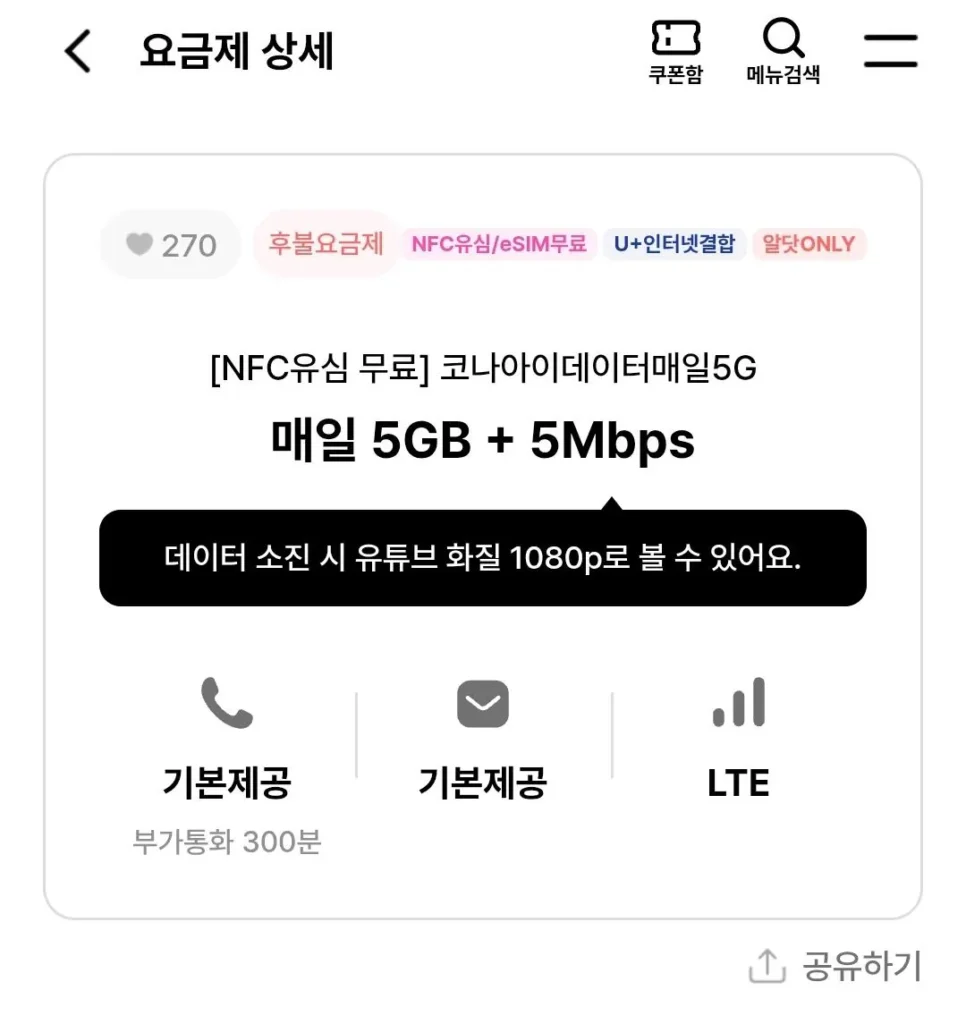Click the LTE signal bars icon
This screenshot has width=966, height=1024.
tap(737, 703)
